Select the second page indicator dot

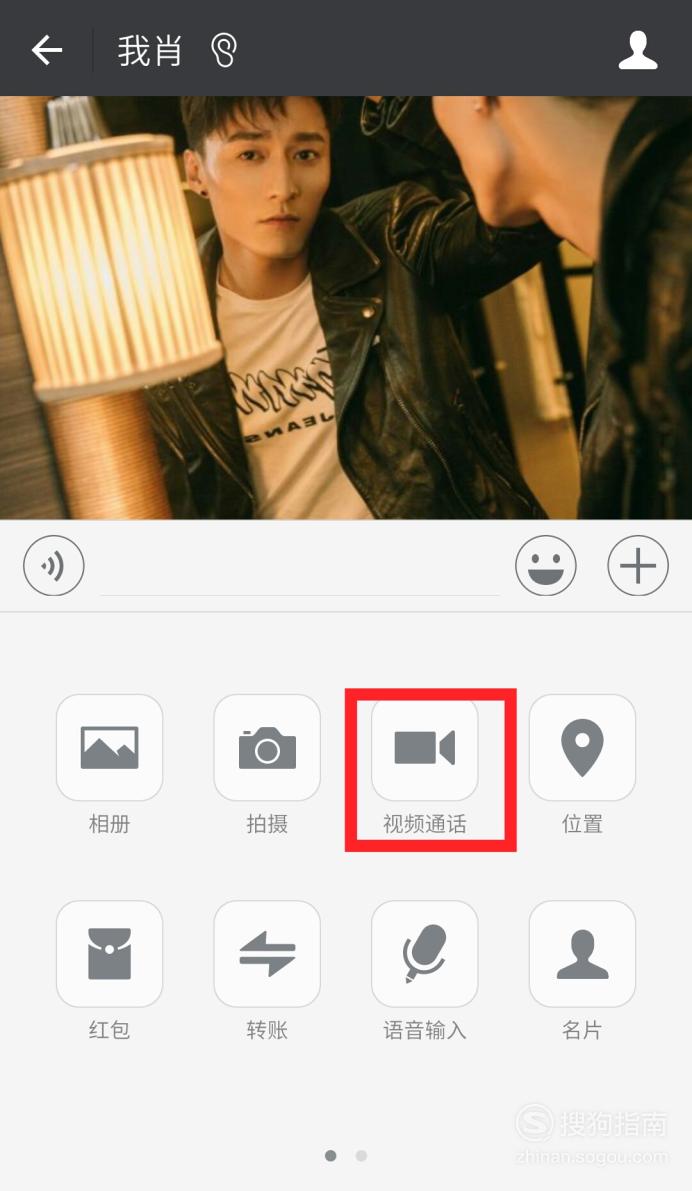(362, 1155)
